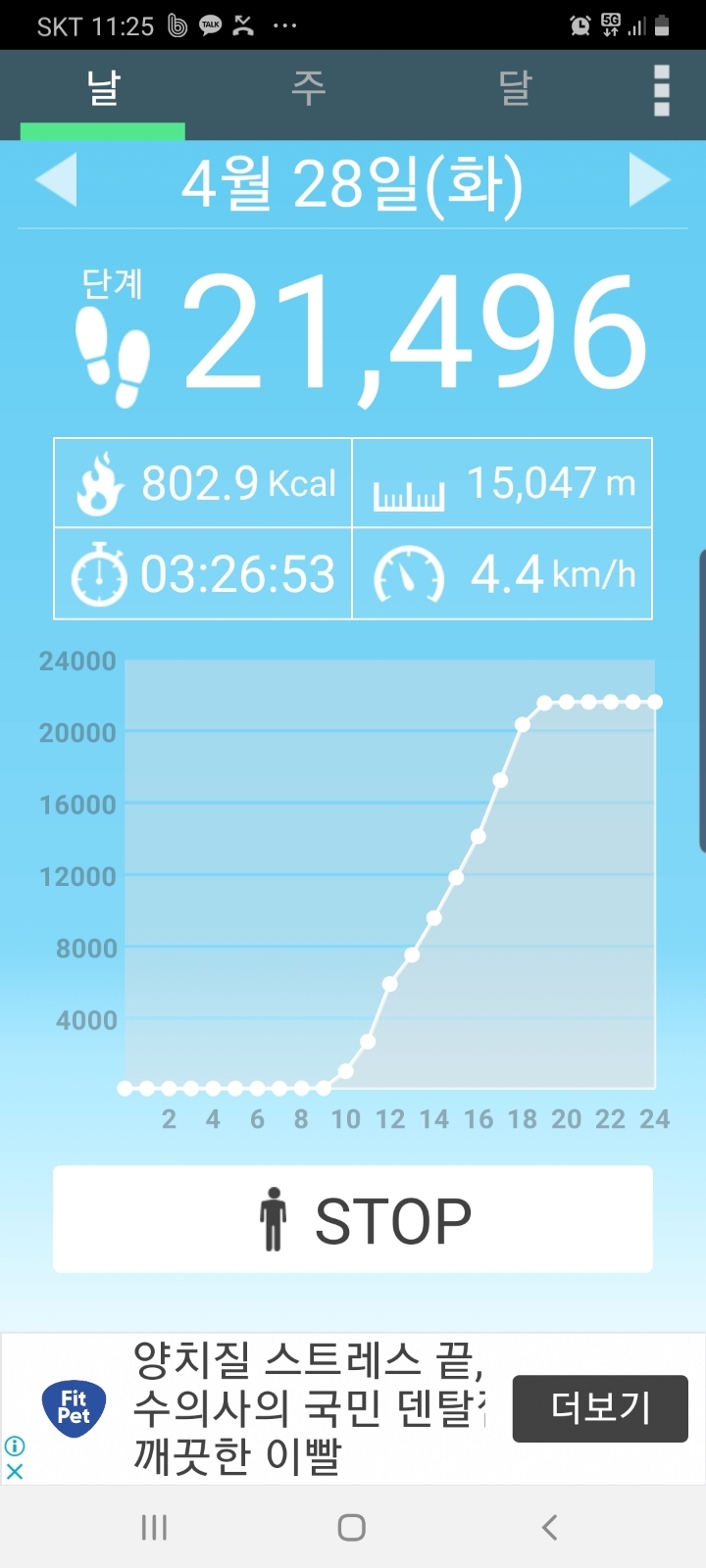Open the 더보기 button on the ad

(x=600, y=1408)
